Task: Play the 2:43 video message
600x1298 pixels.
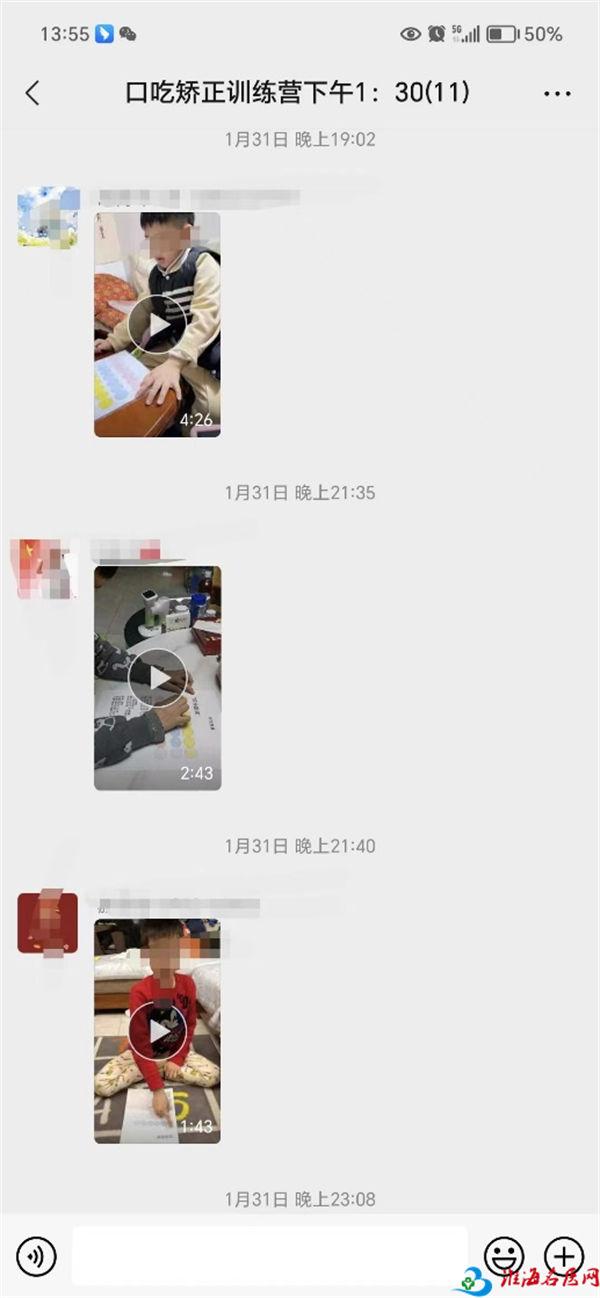Action: click(157, 678)
